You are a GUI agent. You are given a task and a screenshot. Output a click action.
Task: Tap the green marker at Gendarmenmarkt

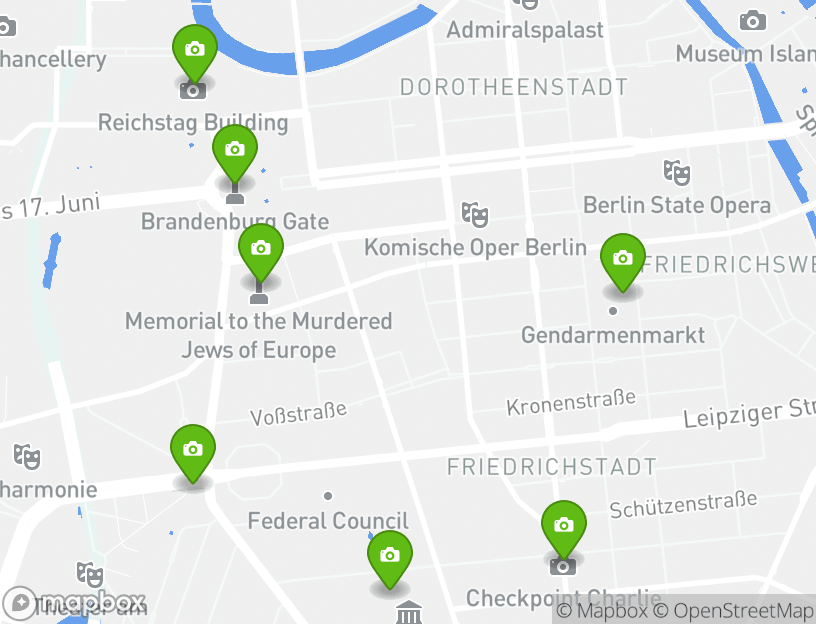point(622,259)
